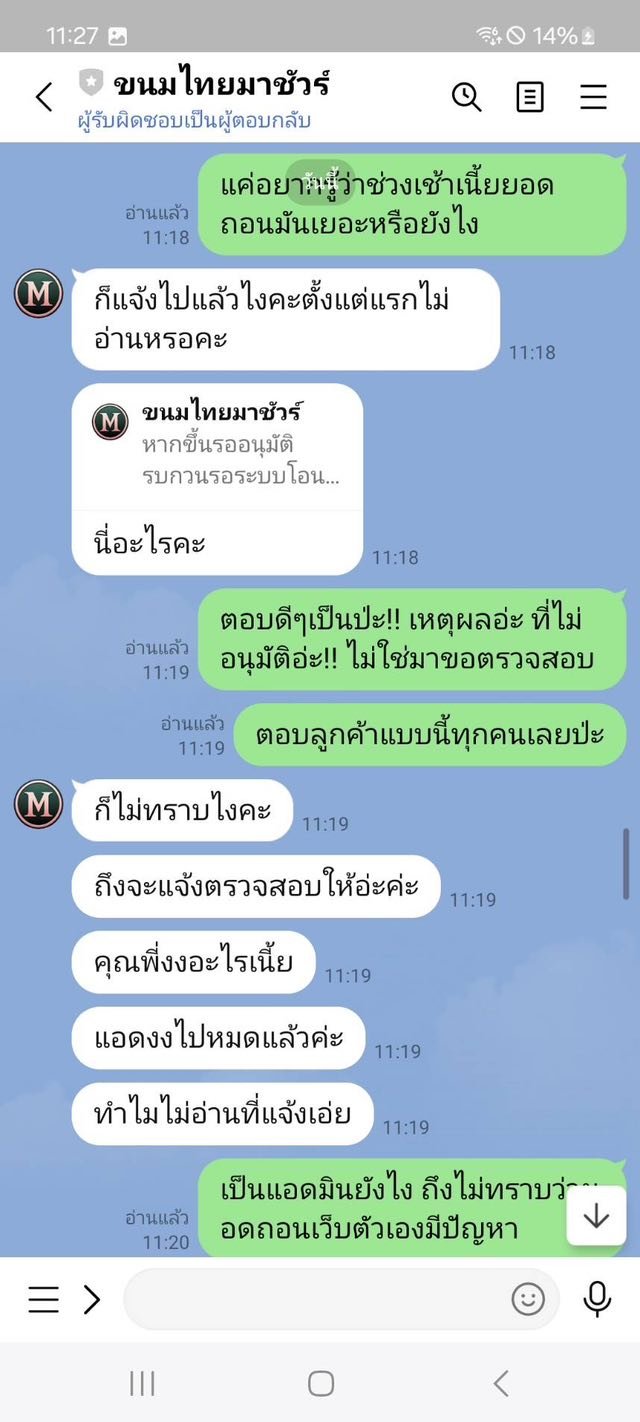
Task: Search within this chat conversation
Action: point(466,97)
